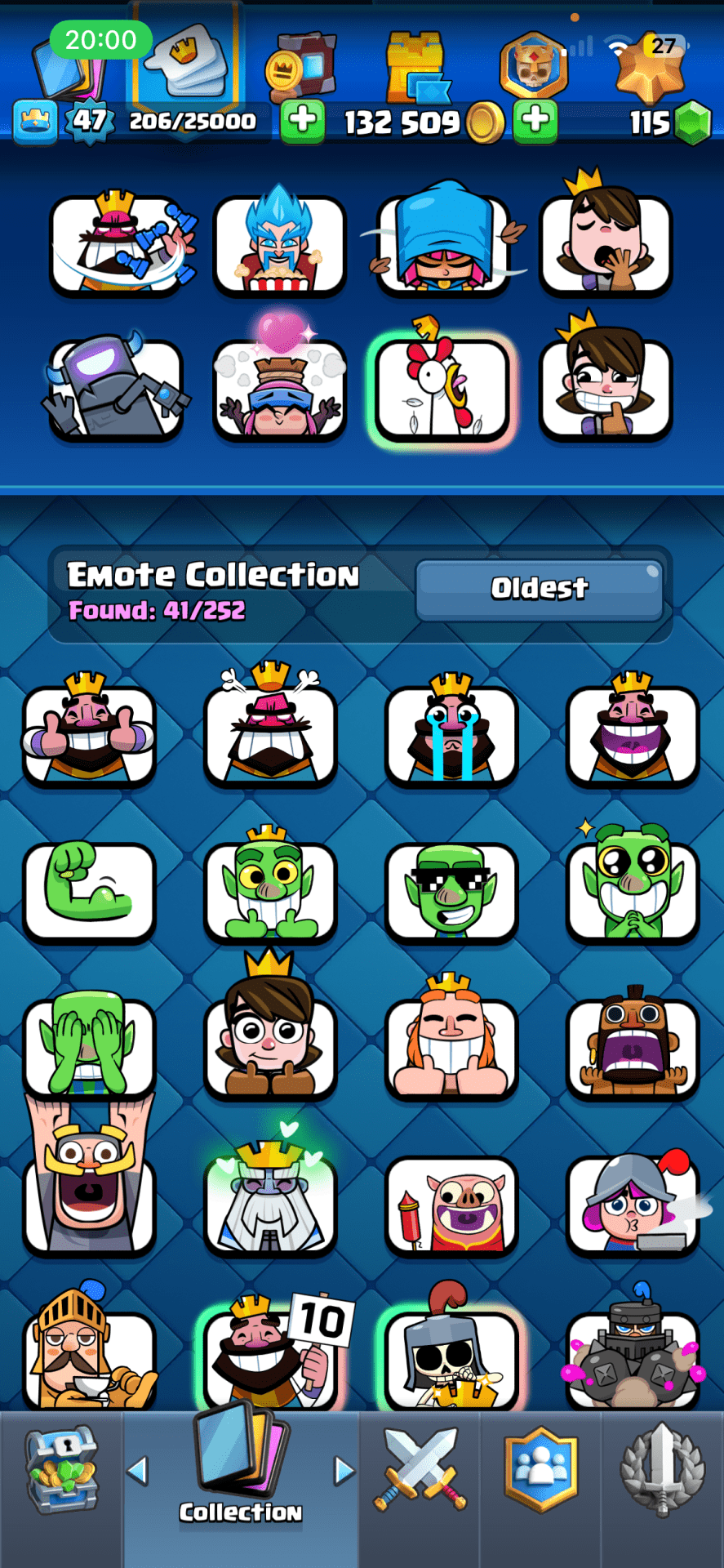Go to the previous Collection section with the left arrow
Screen dimensions: 724x1568
[138, 1471]
